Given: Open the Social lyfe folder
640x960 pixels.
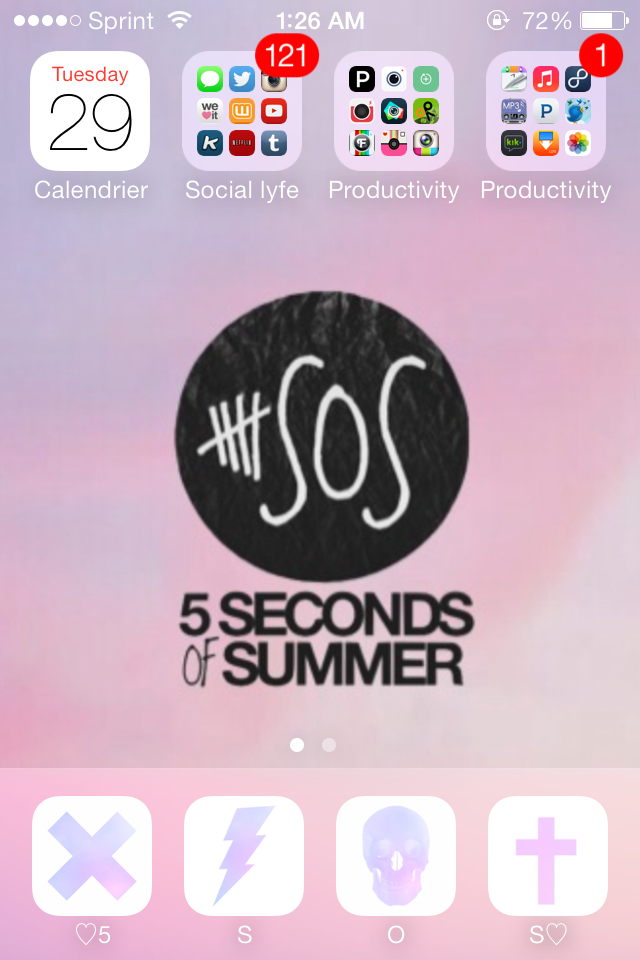Looking at the screenshot, I should [x=242, y=111].
